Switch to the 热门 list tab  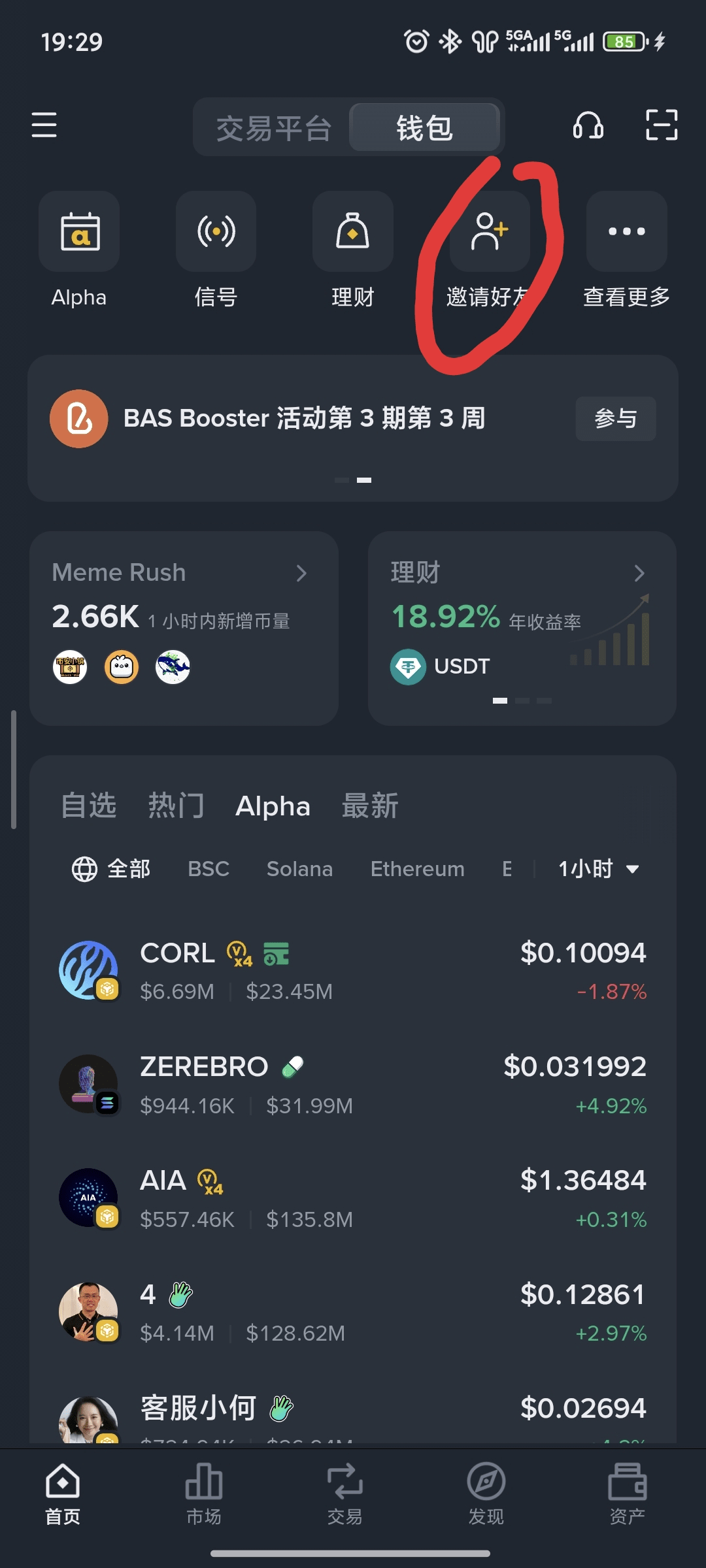176,806
